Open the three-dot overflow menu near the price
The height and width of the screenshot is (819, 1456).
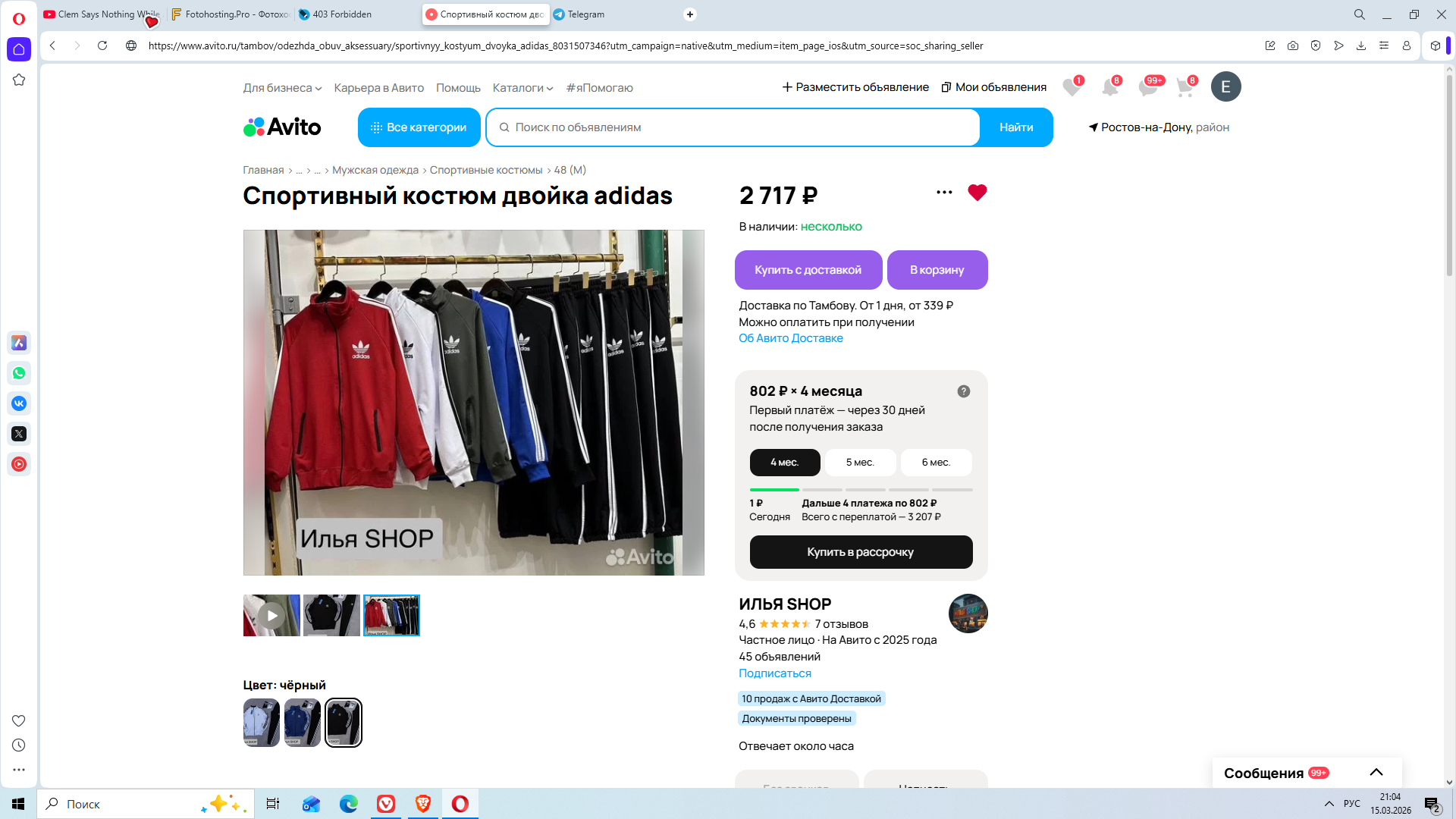(x=944, y=193)
